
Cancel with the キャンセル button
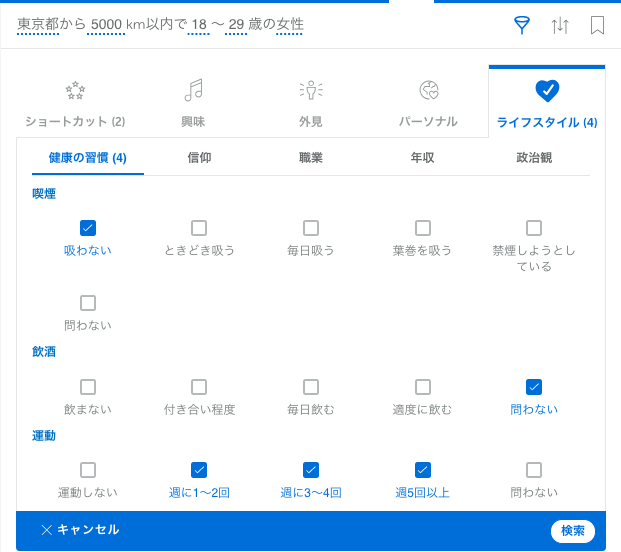tap(80, 530)
